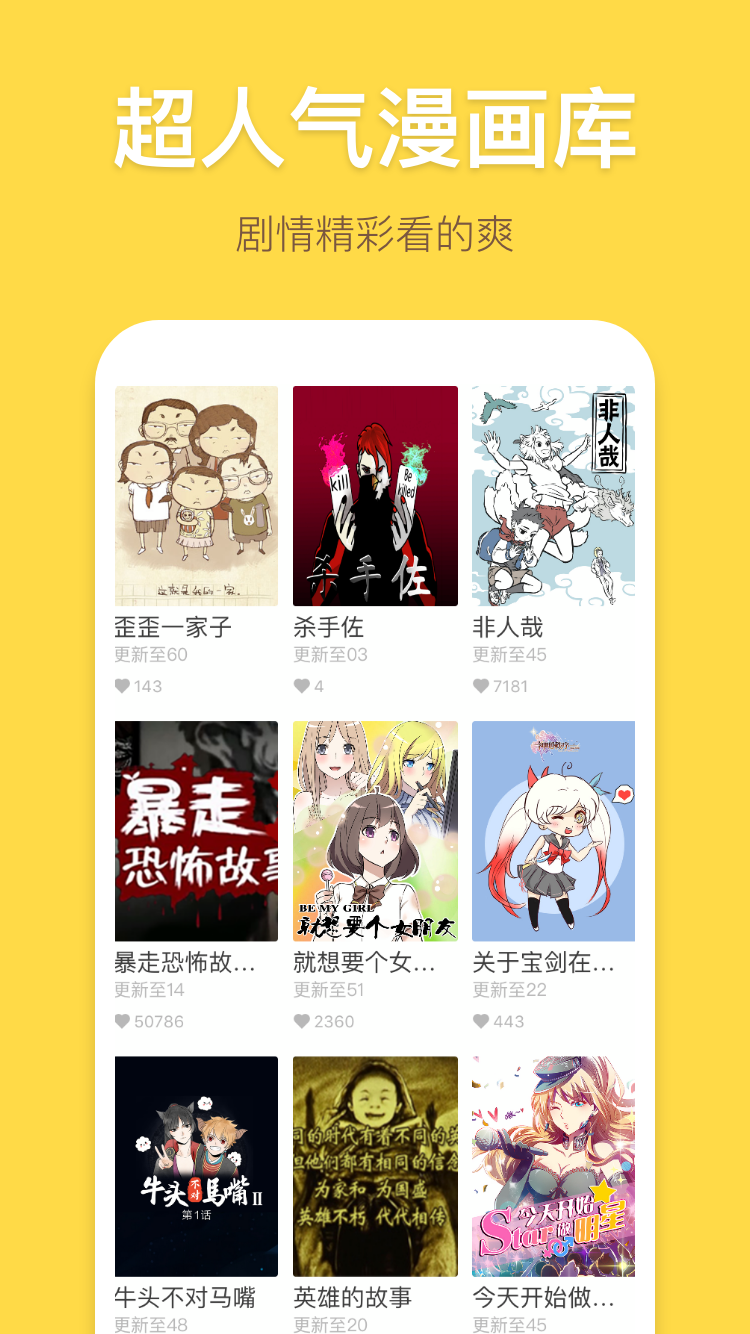Open the 暴走恐怖故事 cover image
The image size is (750, 1334).
(196, 831)
